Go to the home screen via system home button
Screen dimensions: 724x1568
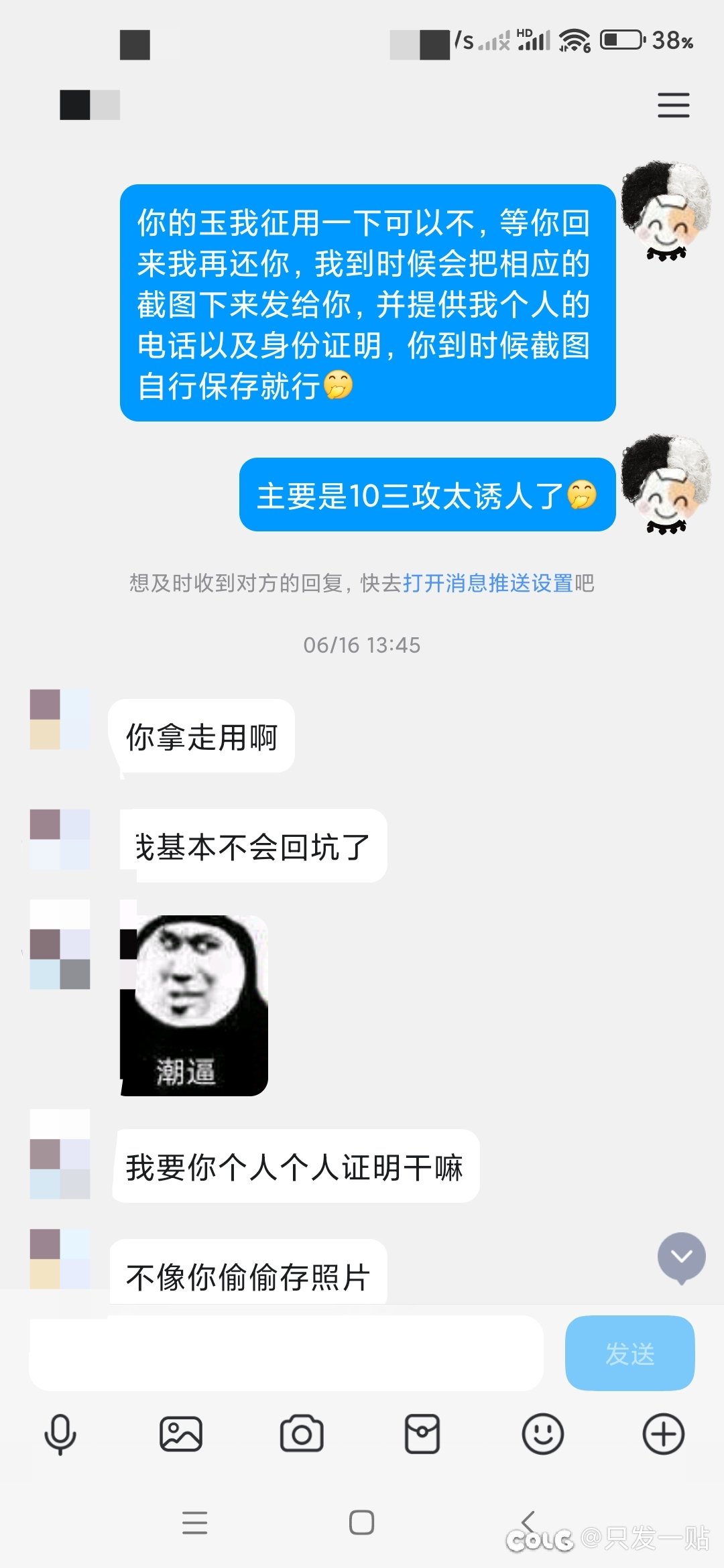pos(362,1522)
